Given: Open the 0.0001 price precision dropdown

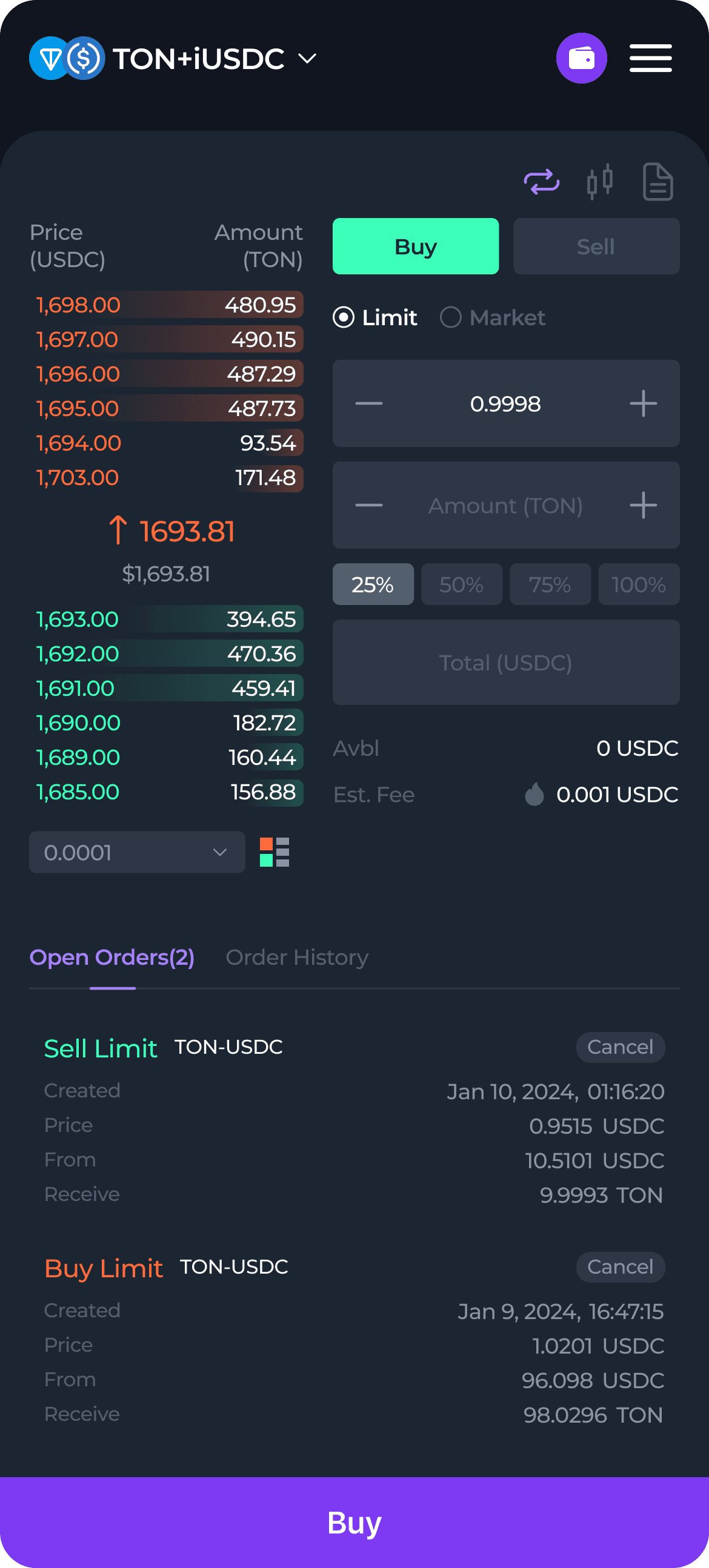Looking at the screenshot, I should coord(136,852).
